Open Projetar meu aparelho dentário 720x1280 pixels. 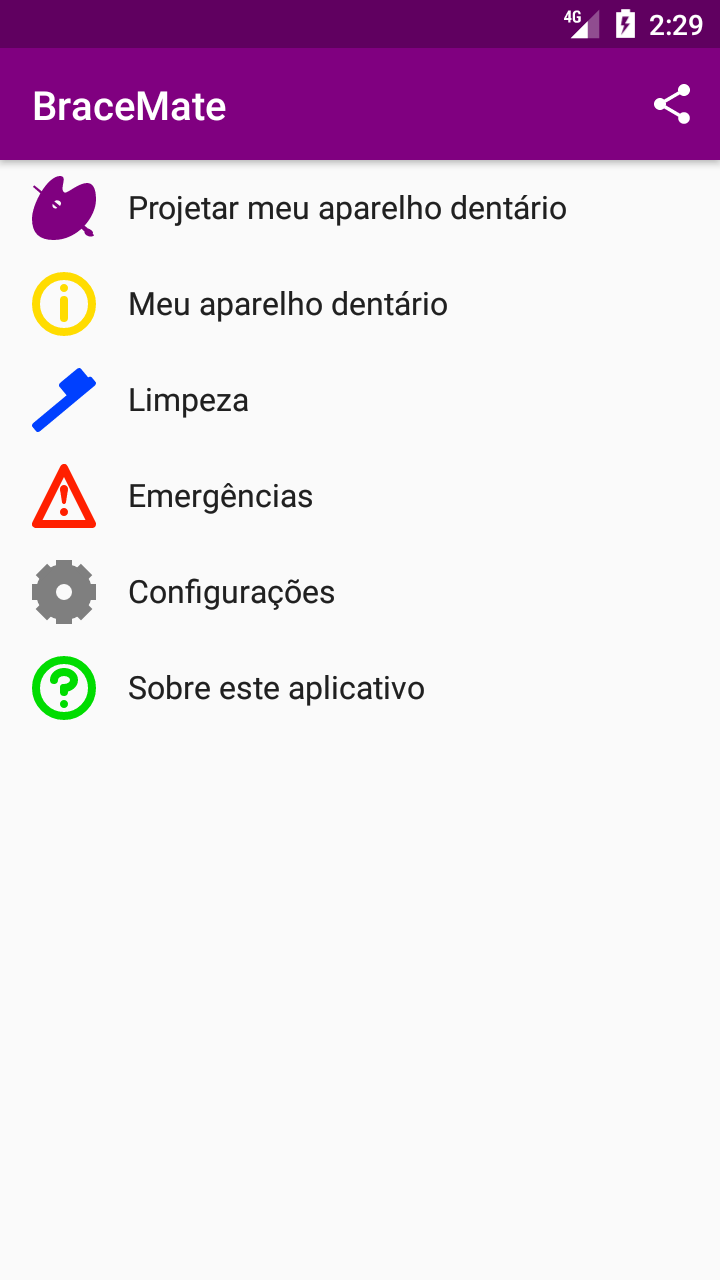click(x=347, y=208)
